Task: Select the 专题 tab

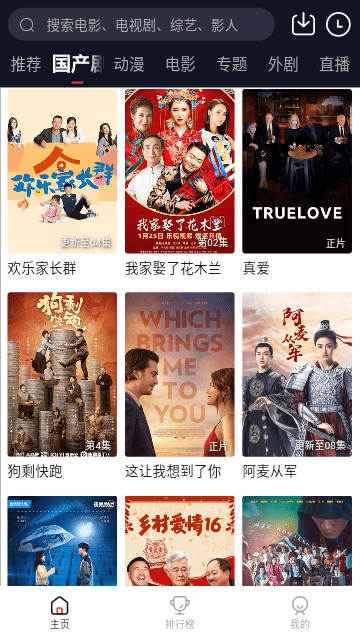Action: 232,64
